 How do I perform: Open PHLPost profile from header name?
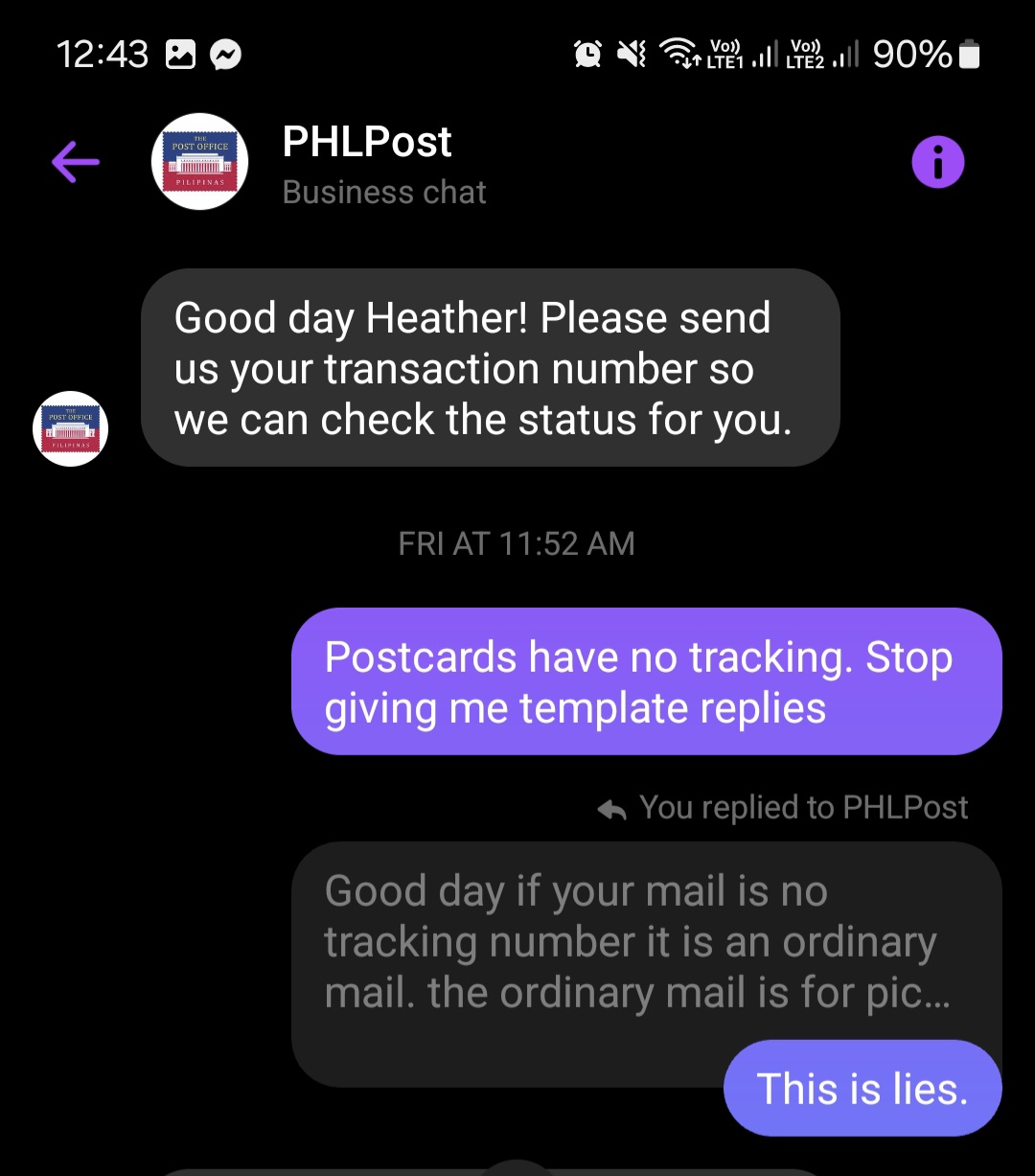click(367, 144)
